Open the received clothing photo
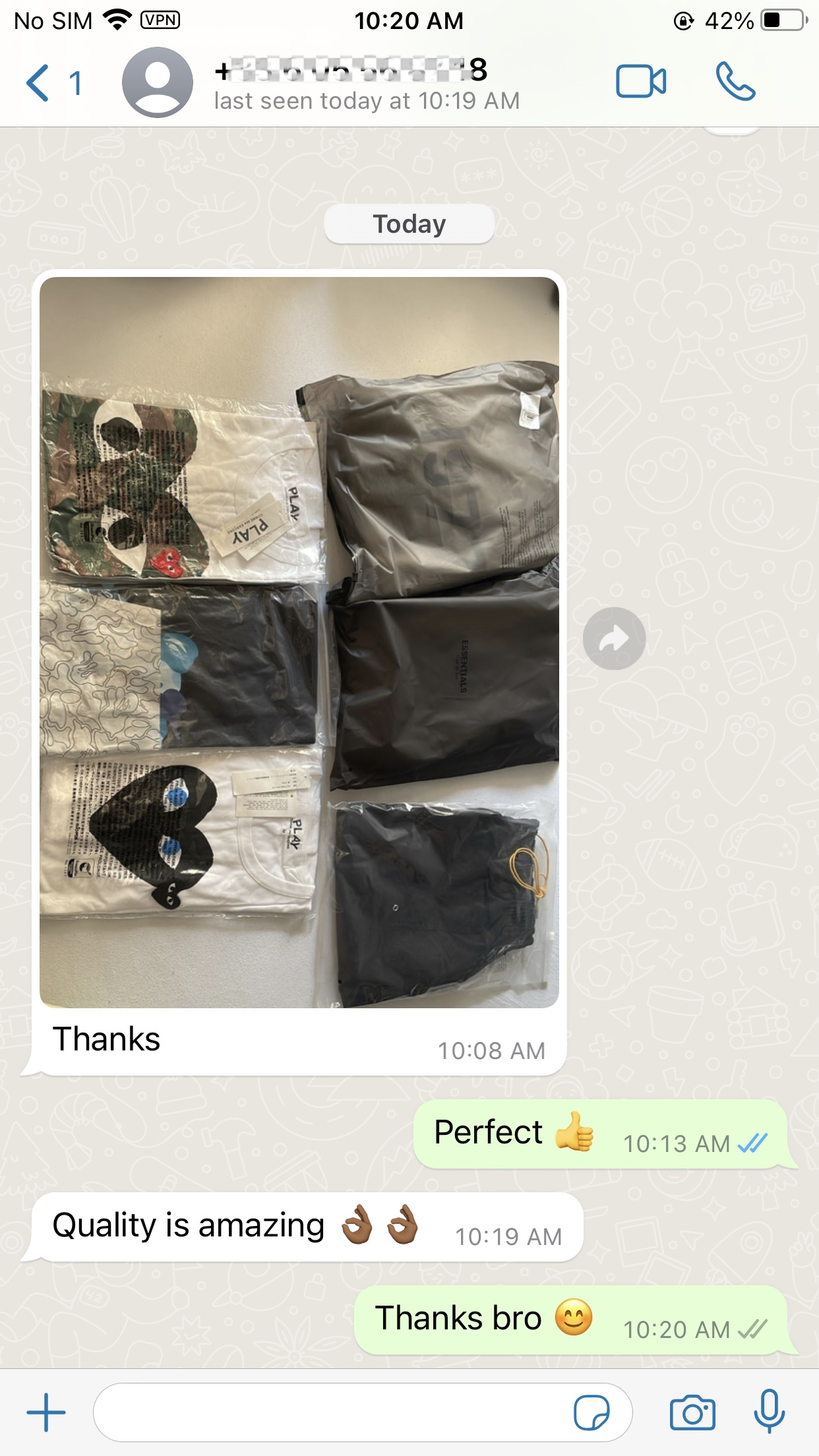Viewport: 819px width, 1456px height. click(x=299, y=642)
